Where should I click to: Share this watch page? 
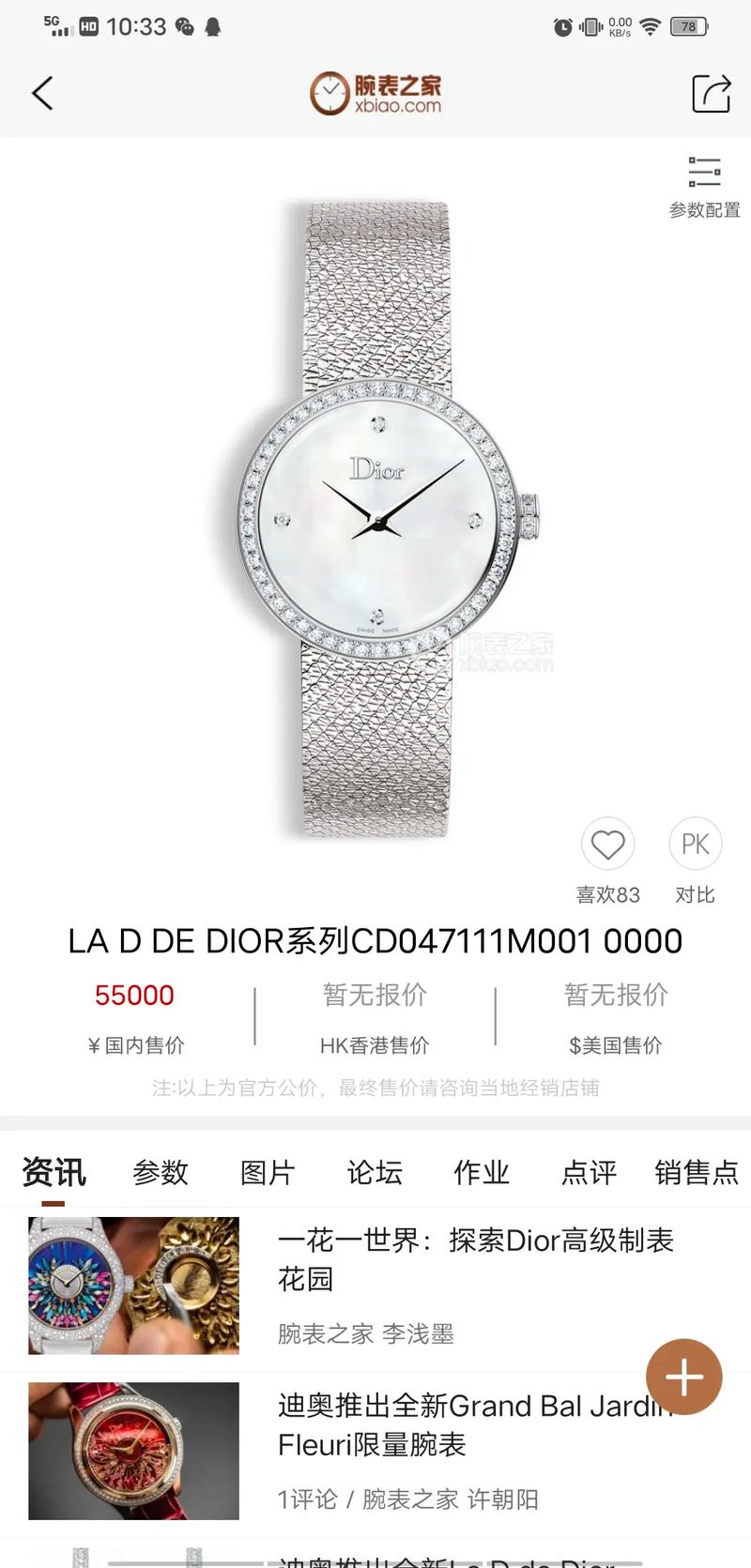coord(711,94)
